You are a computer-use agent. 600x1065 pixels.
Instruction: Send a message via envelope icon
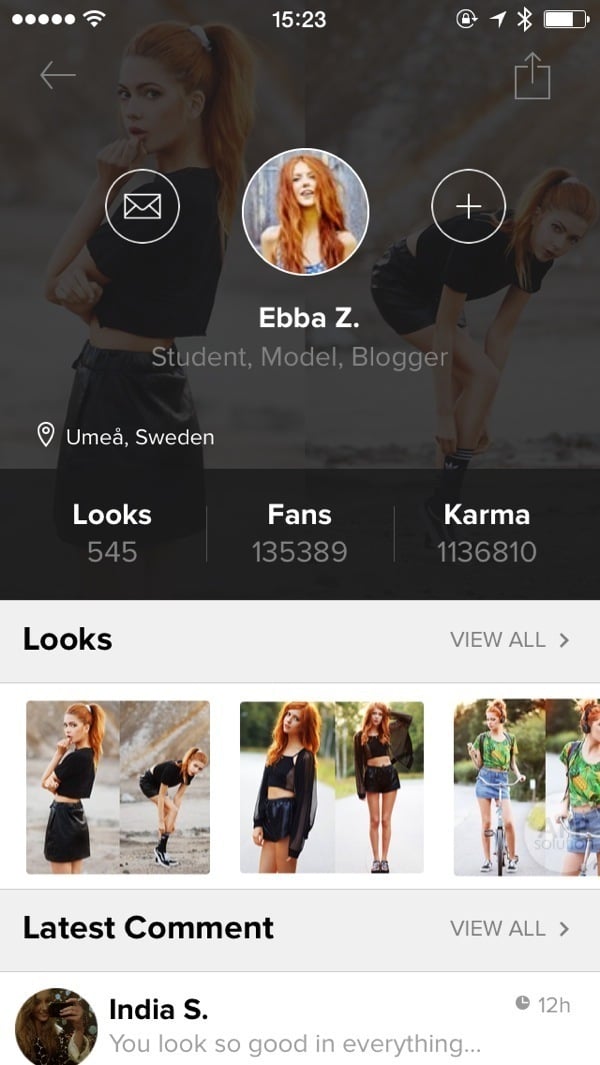coord(142,206)
